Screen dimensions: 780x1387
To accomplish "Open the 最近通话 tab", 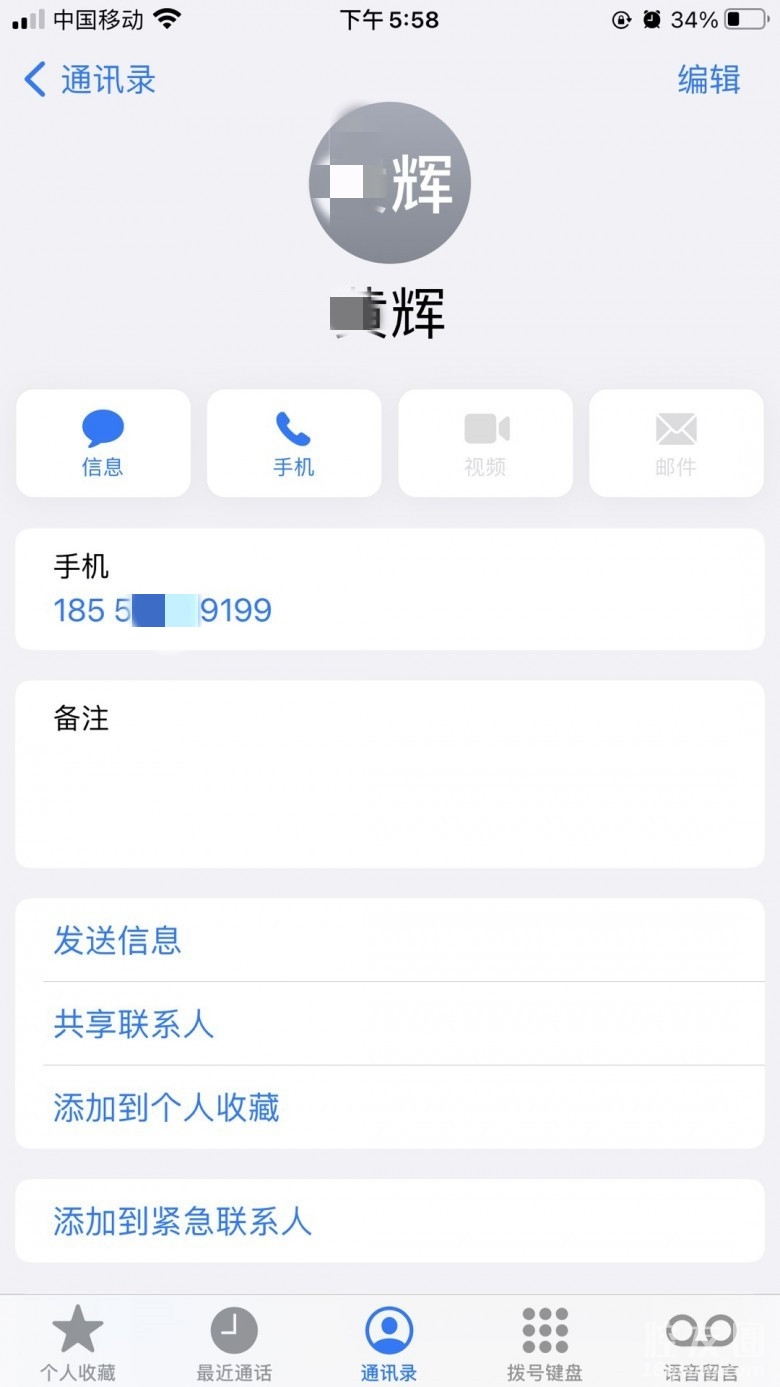I will pyautogui.click(x=234, y=1343).
